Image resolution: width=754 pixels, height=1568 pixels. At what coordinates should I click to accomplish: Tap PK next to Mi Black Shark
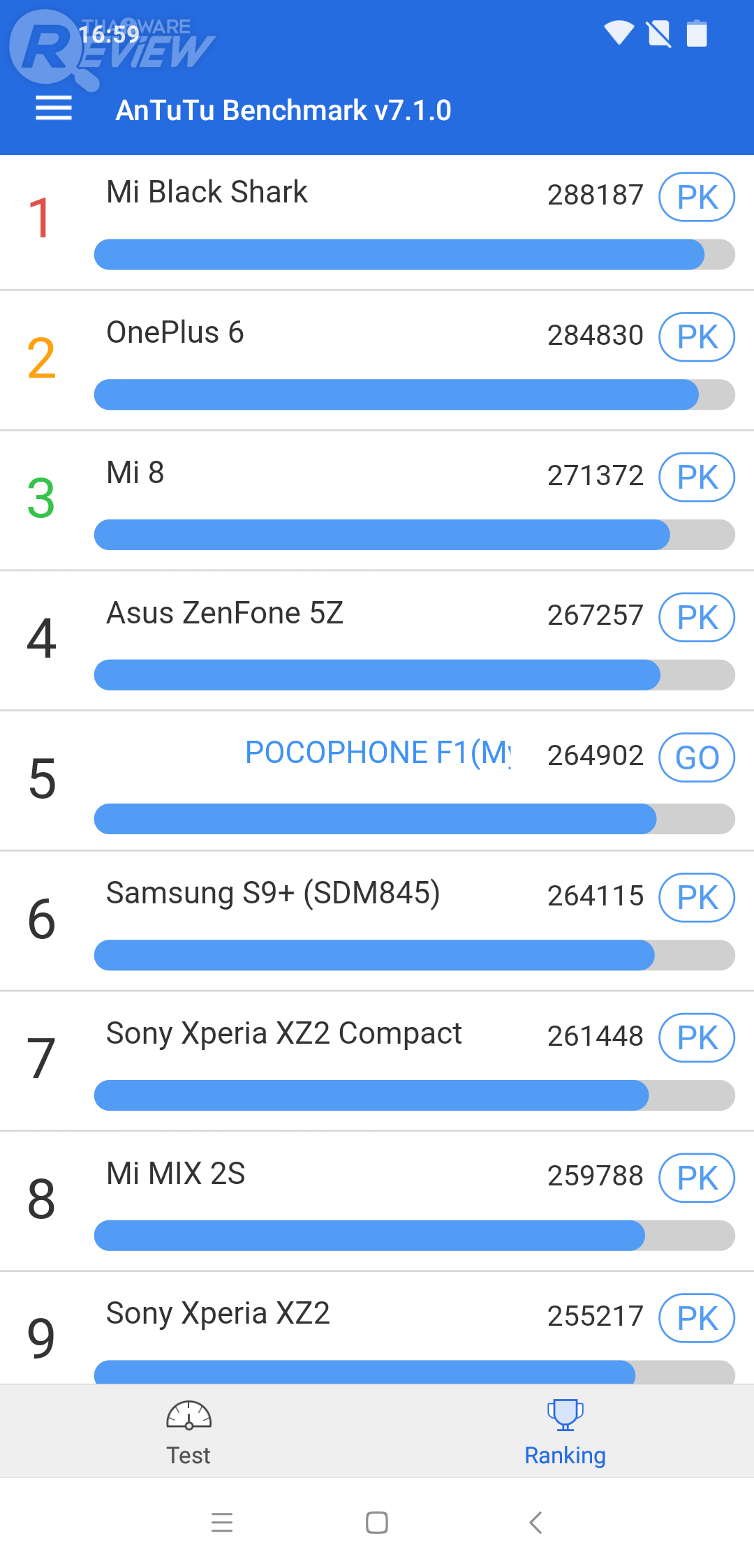pos(696,197)
